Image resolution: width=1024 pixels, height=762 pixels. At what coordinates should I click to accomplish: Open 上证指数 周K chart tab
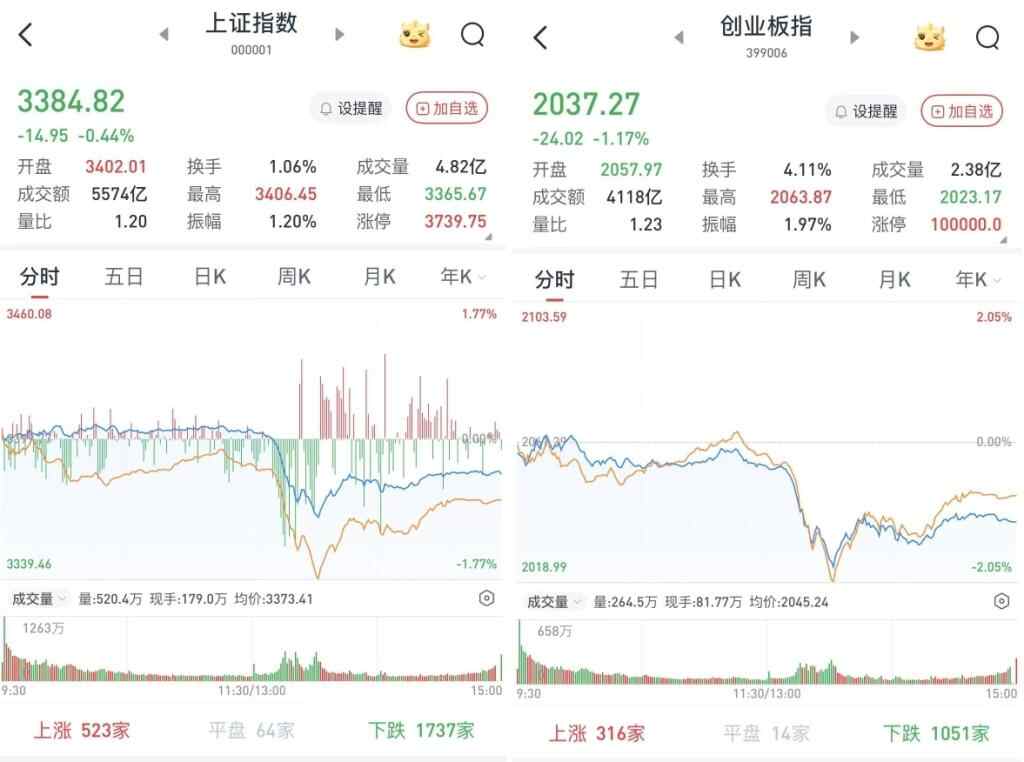pos(295,277)
